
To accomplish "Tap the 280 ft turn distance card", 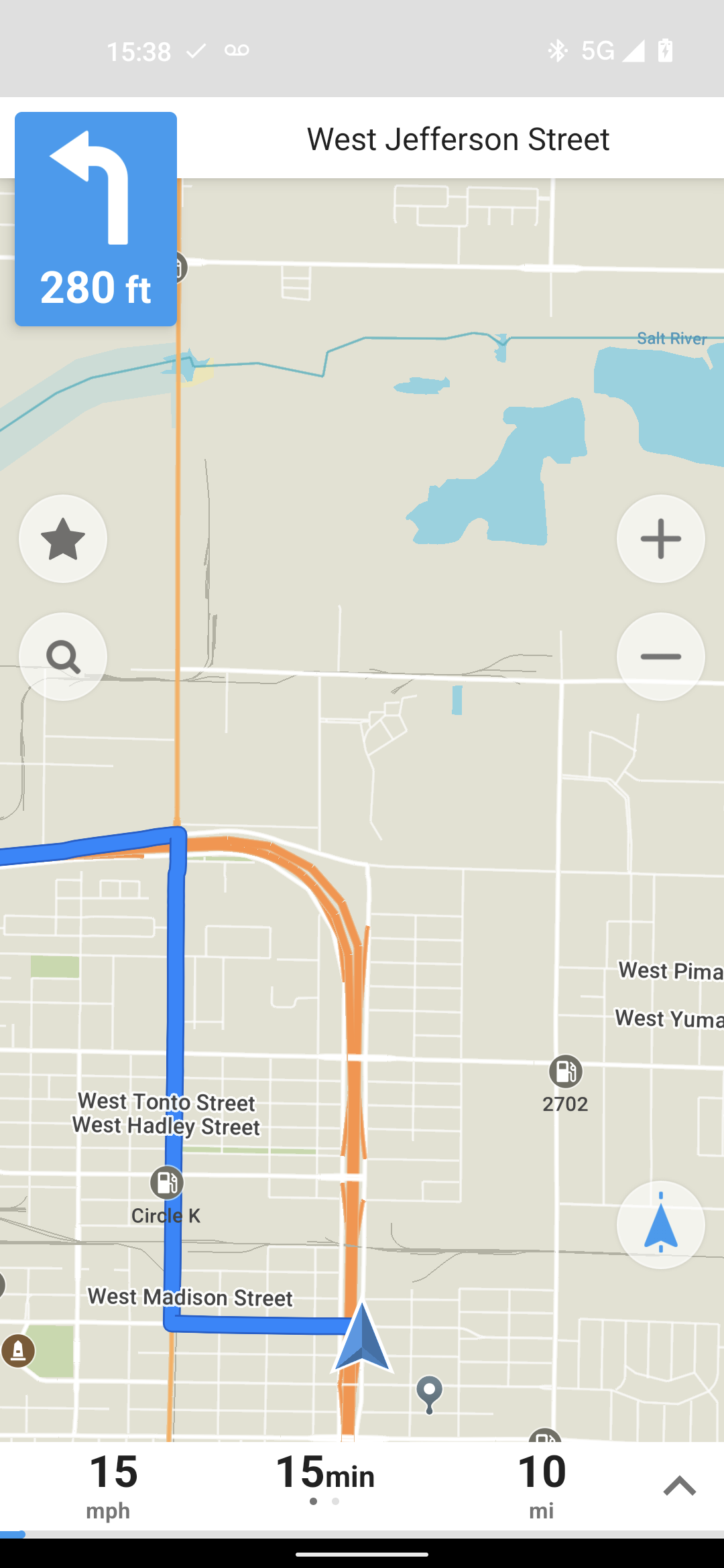I will tap(97, 288).
